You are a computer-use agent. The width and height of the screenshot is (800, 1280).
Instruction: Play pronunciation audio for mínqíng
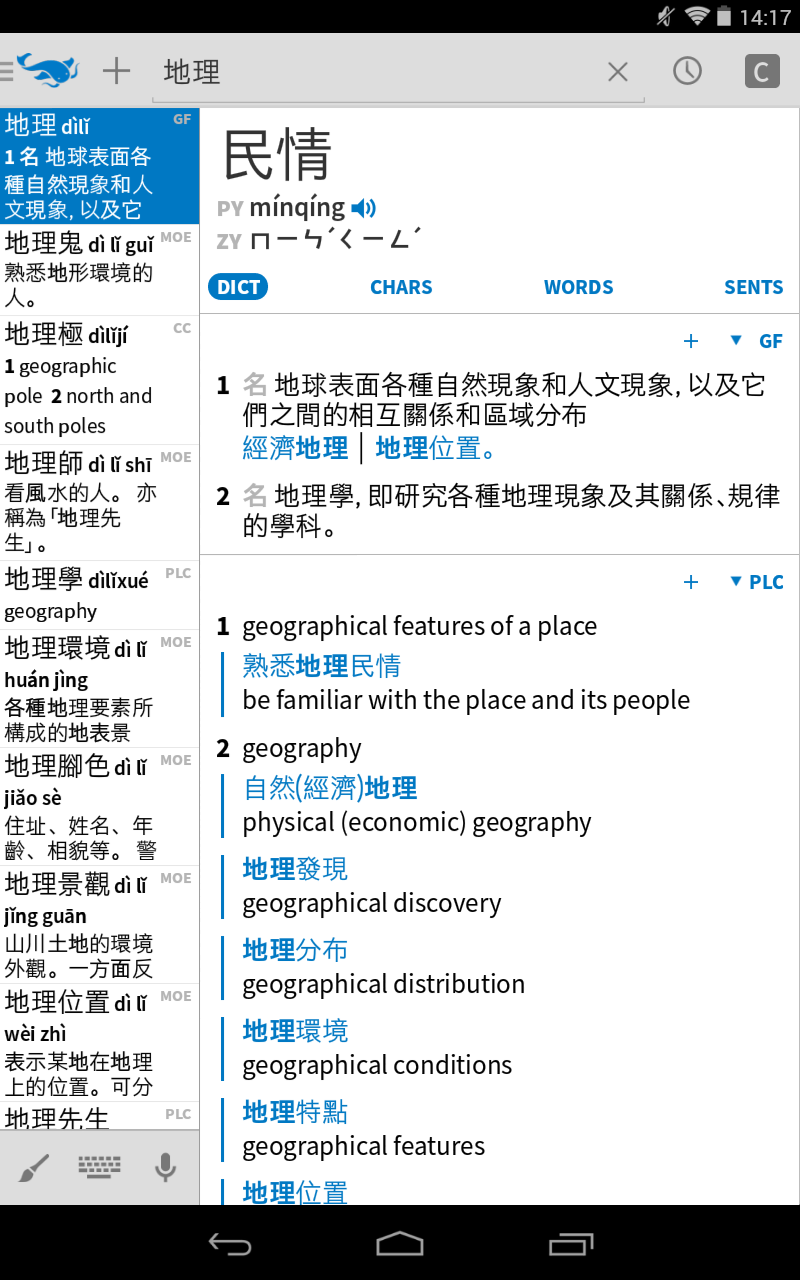(364, 208)
